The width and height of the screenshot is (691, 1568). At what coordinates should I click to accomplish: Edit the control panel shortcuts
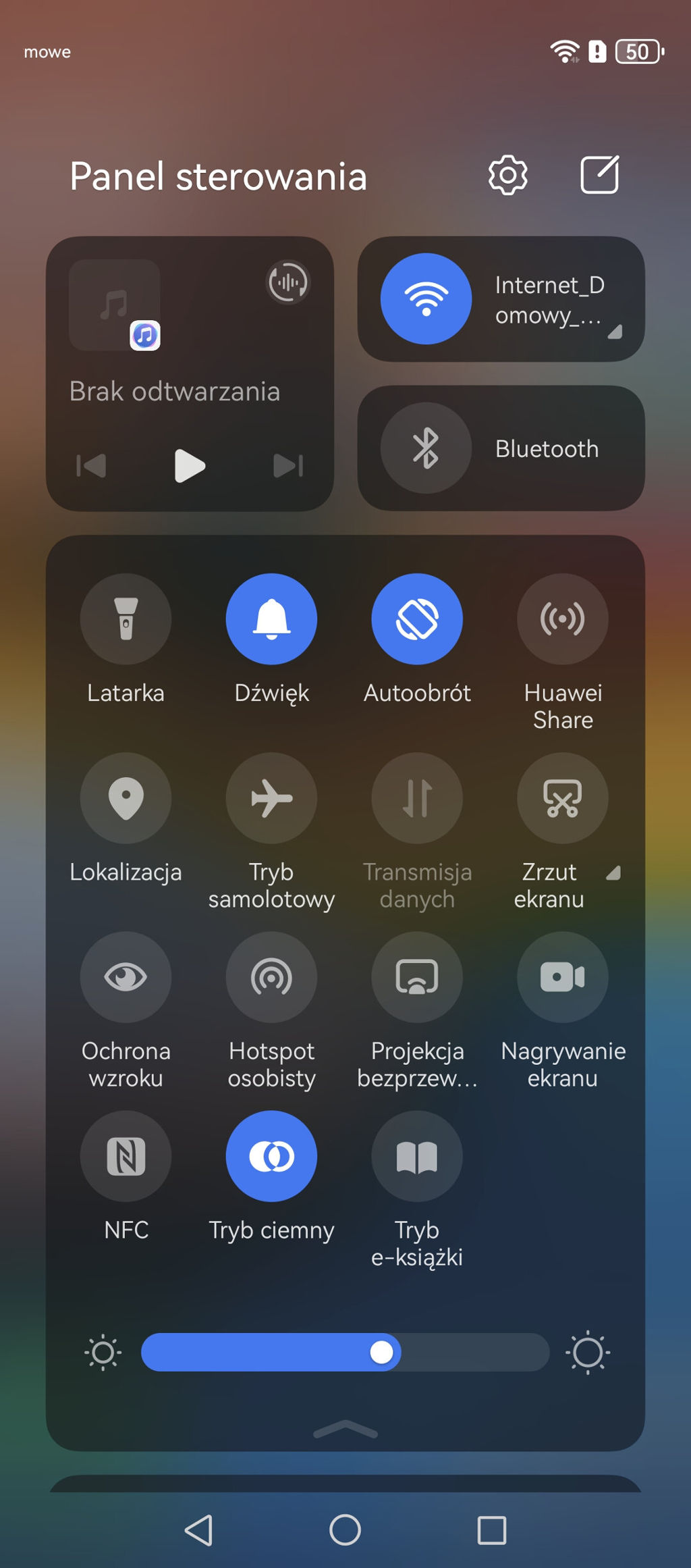click(599, 175)
